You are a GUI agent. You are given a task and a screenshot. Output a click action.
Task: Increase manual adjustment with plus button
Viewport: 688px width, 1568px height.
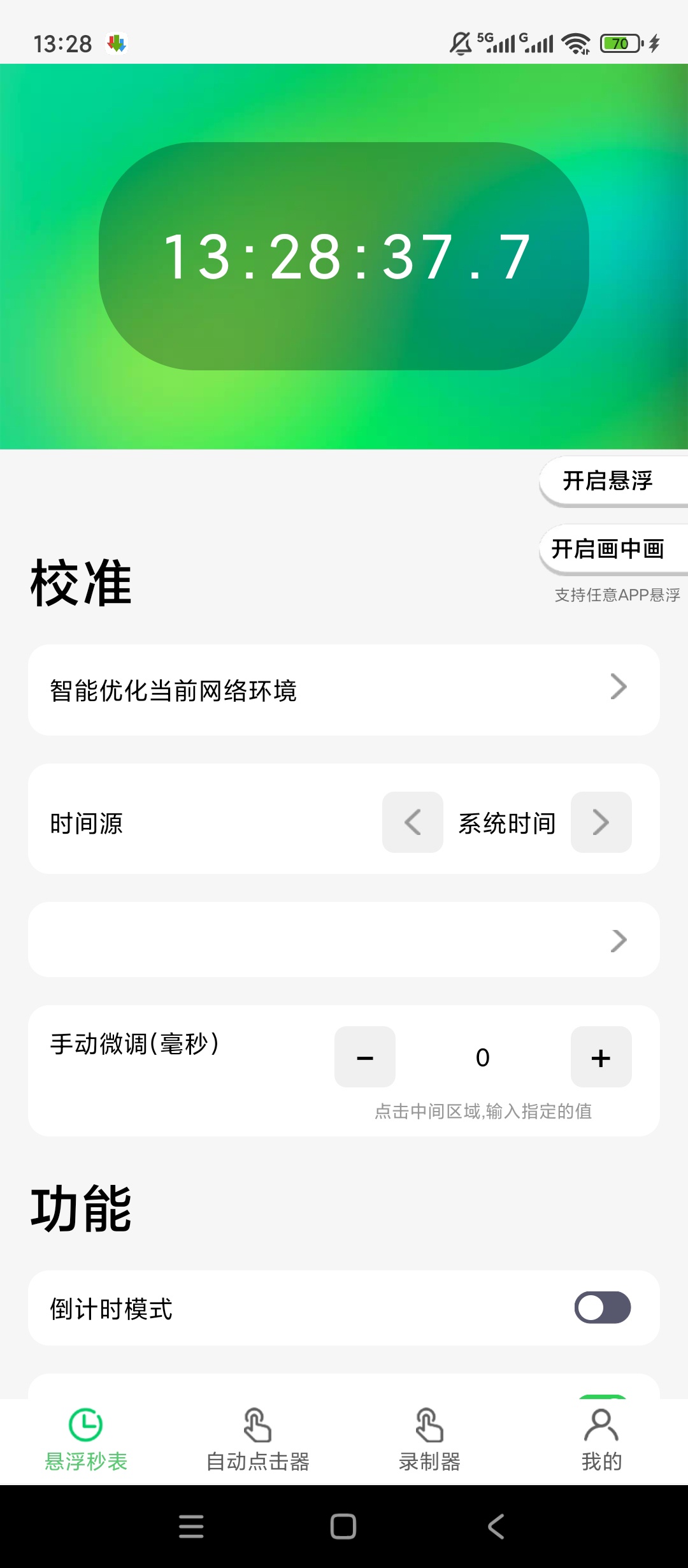click(x=601, y=1057)
